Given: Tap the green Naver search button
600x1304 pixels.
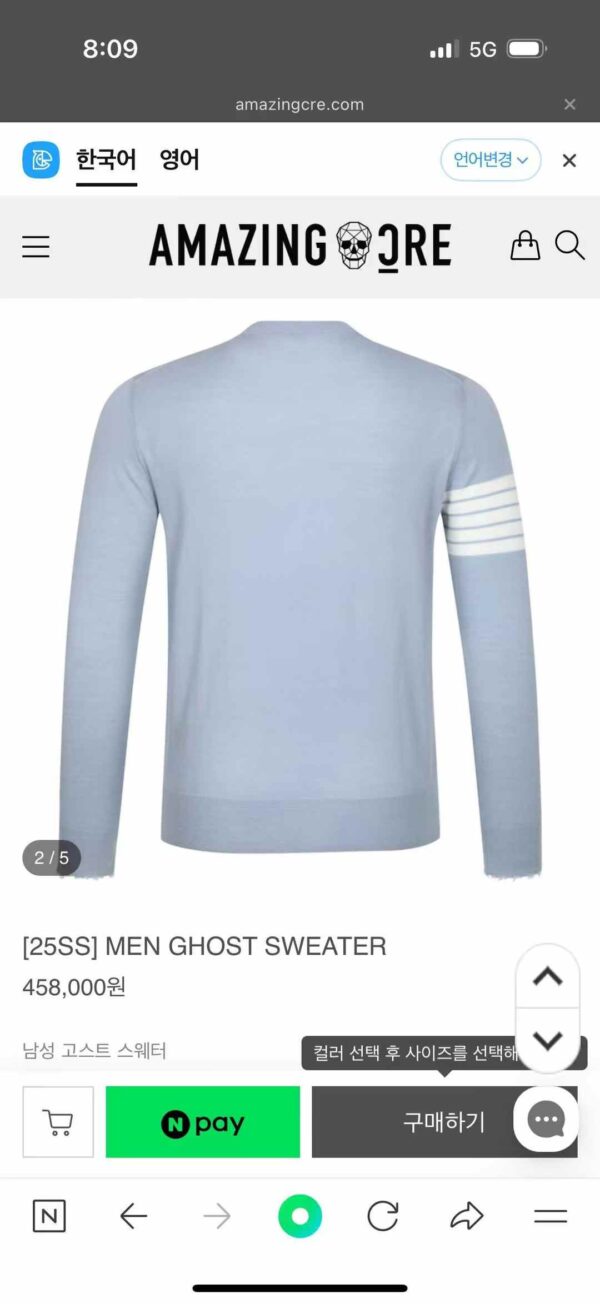Looking at the screenshot, I should [300, 1216].
